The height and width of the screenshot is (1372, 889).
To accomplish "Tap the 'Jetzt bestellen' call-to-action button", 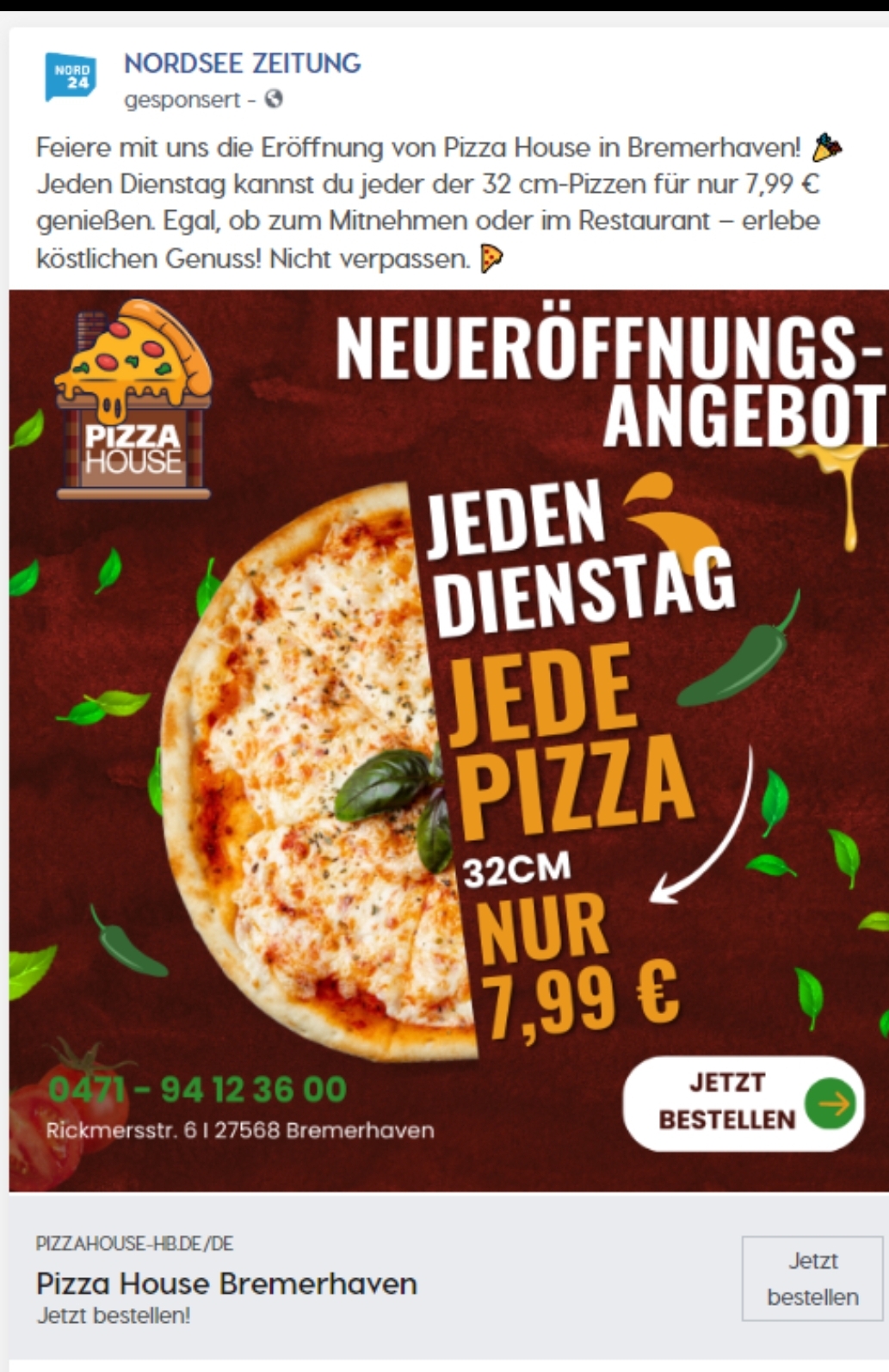I will [x=812, y=1278].
